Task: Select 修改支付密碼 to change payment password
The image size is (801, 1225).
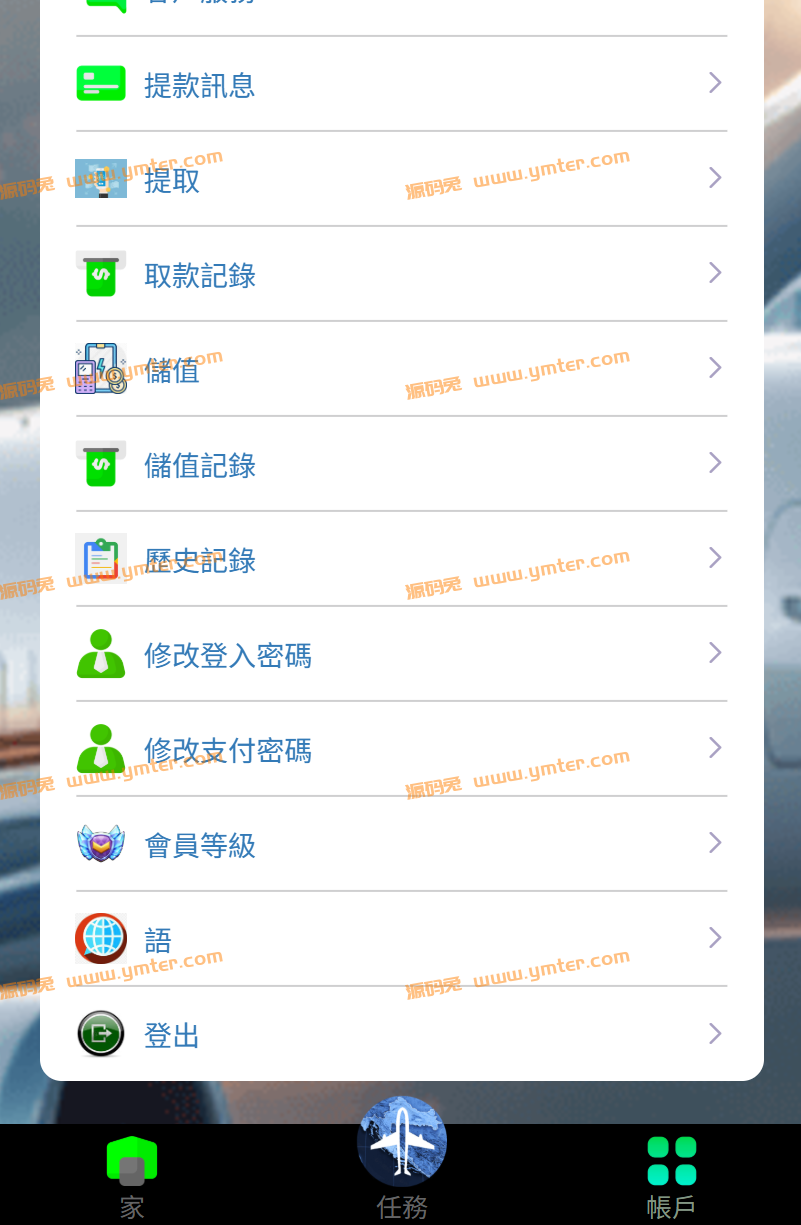Action: tap(400, 749)
